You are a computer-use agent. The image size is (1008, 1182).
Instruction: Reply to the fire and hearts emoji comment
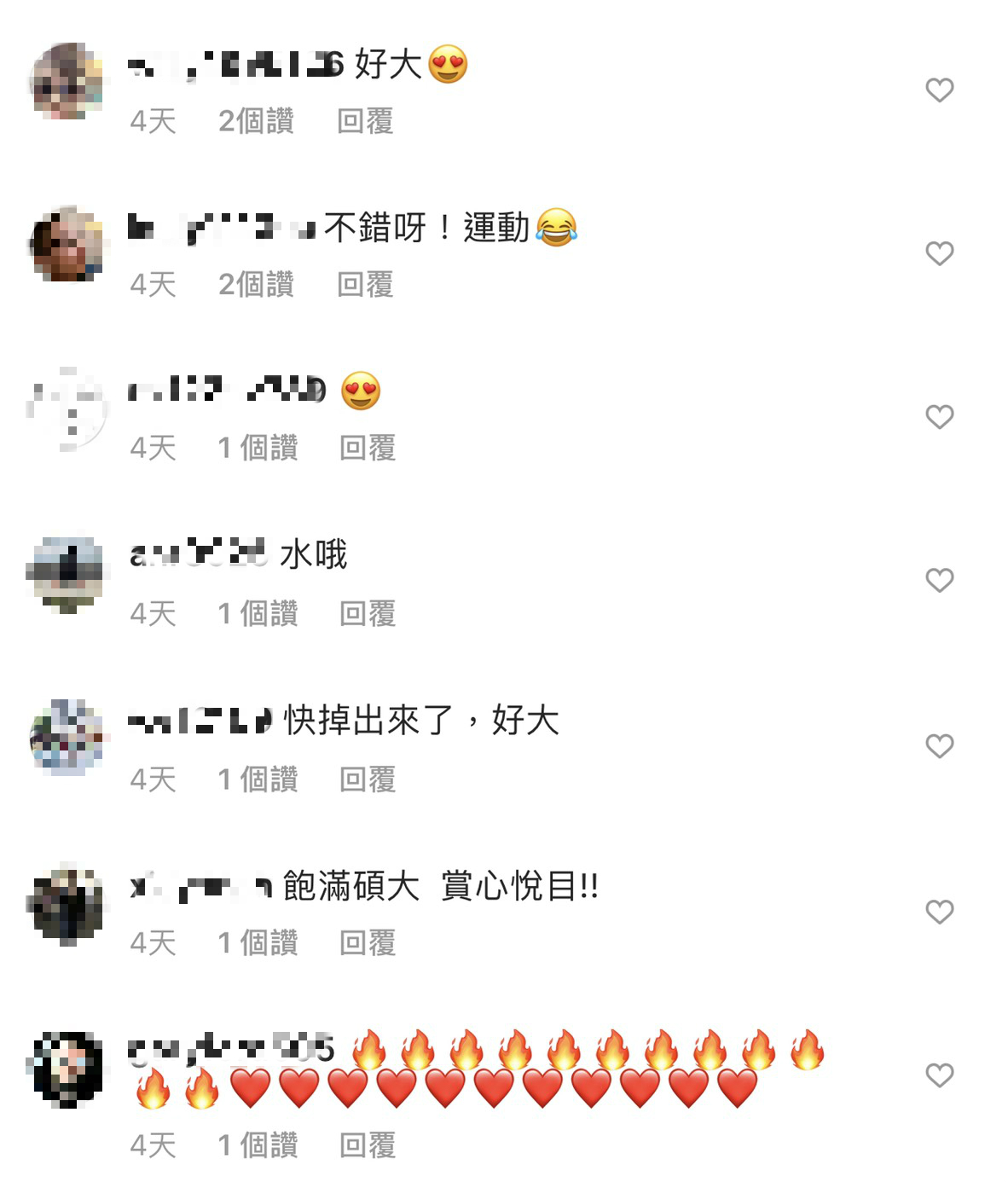point(368,1144)
